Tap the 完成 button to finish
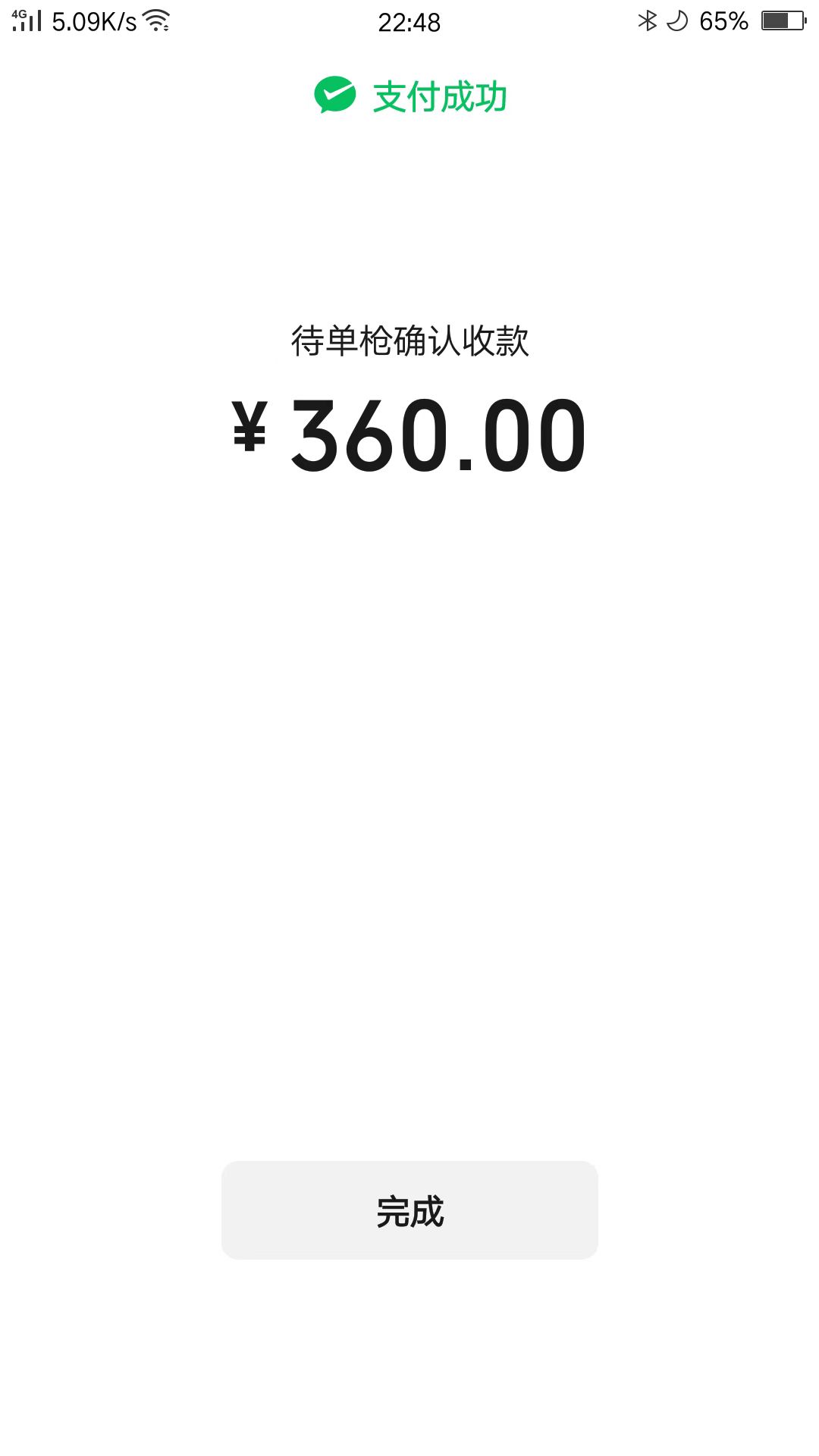This screenshot has height=1456, width=819. [x=409, y=1210]
